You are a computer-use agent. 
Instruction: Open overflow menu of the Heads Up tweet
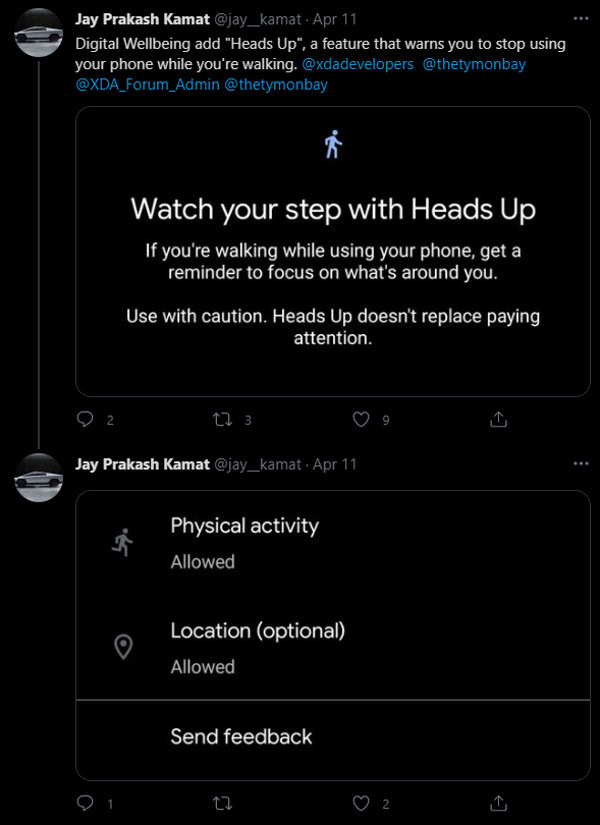pyautogui.click(x=581, y=18)
